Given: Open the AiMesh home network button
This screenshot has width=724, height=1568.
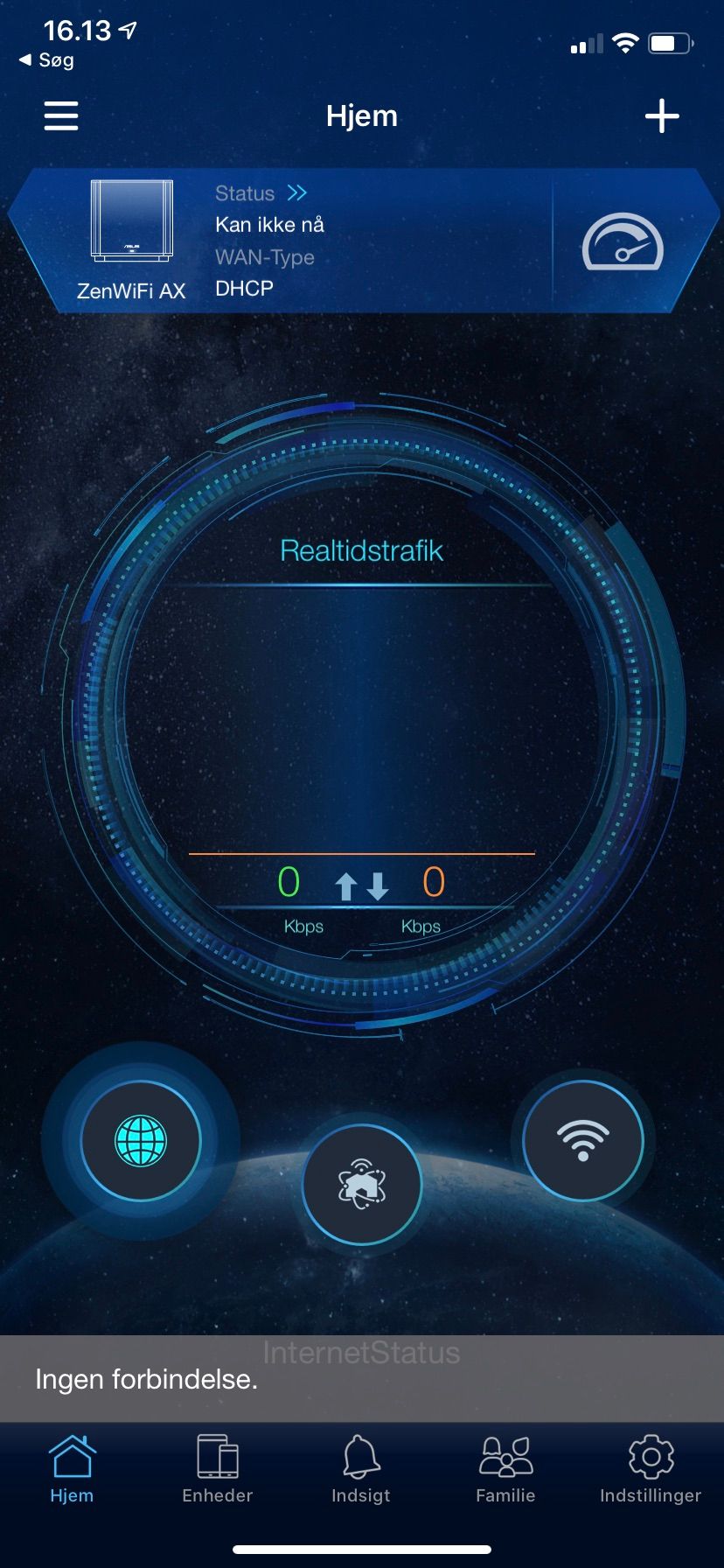Looking at the screenshot, I should click(362, 1185).
